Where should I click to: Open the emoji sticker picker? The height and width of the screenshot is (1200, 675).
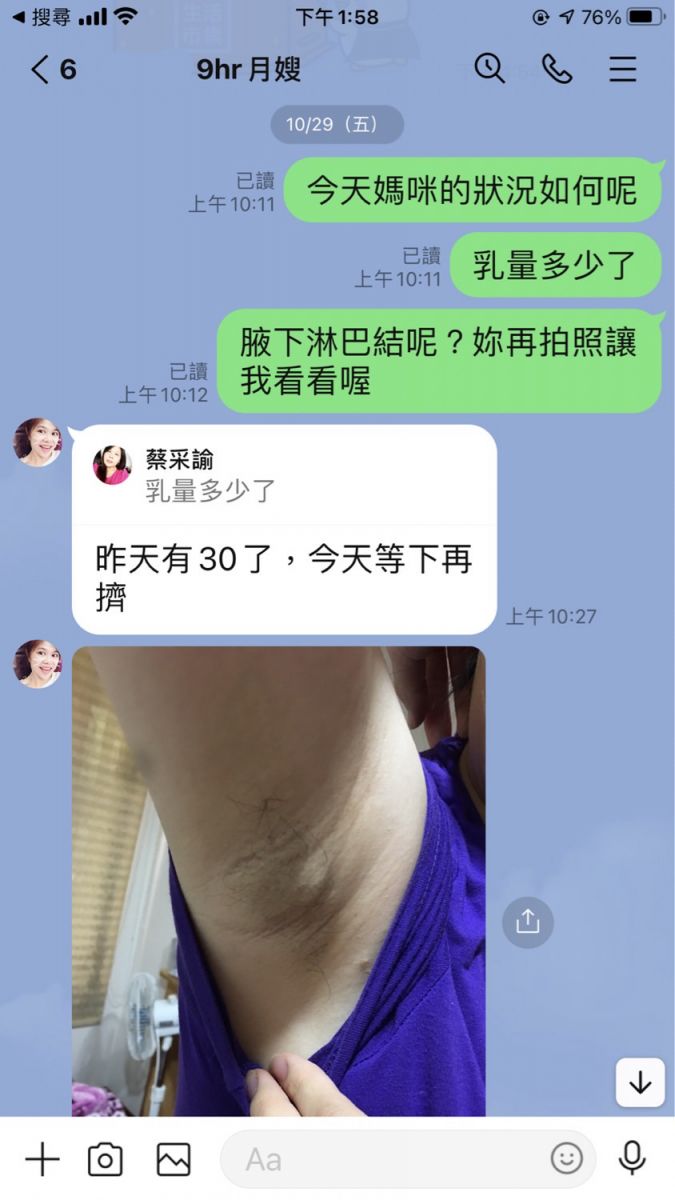(567, 1158)
